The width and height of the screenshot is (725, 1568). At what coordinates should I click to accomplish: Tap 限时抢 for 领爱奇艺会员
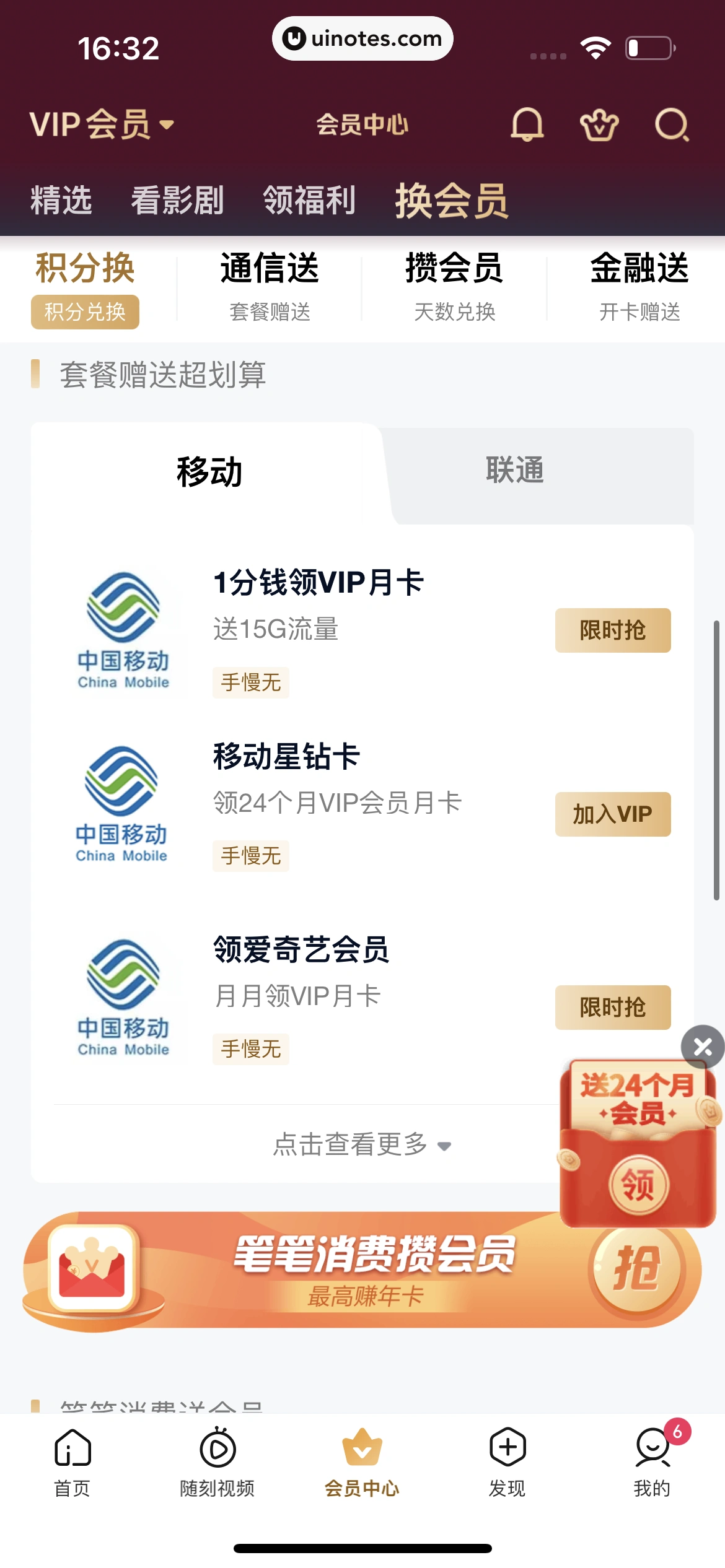612,1008
